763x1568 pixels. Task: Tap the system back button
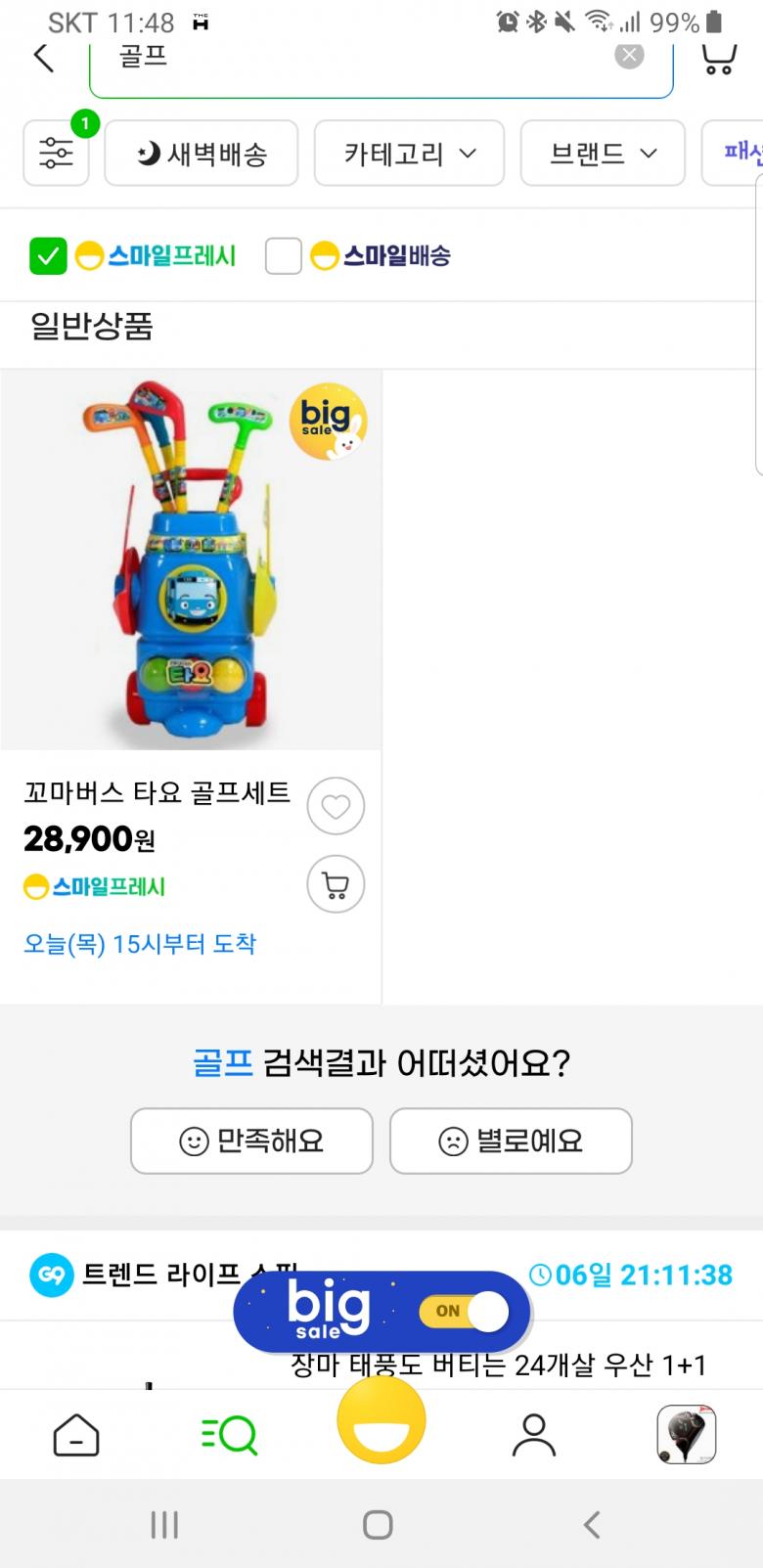coord(591,1524)
